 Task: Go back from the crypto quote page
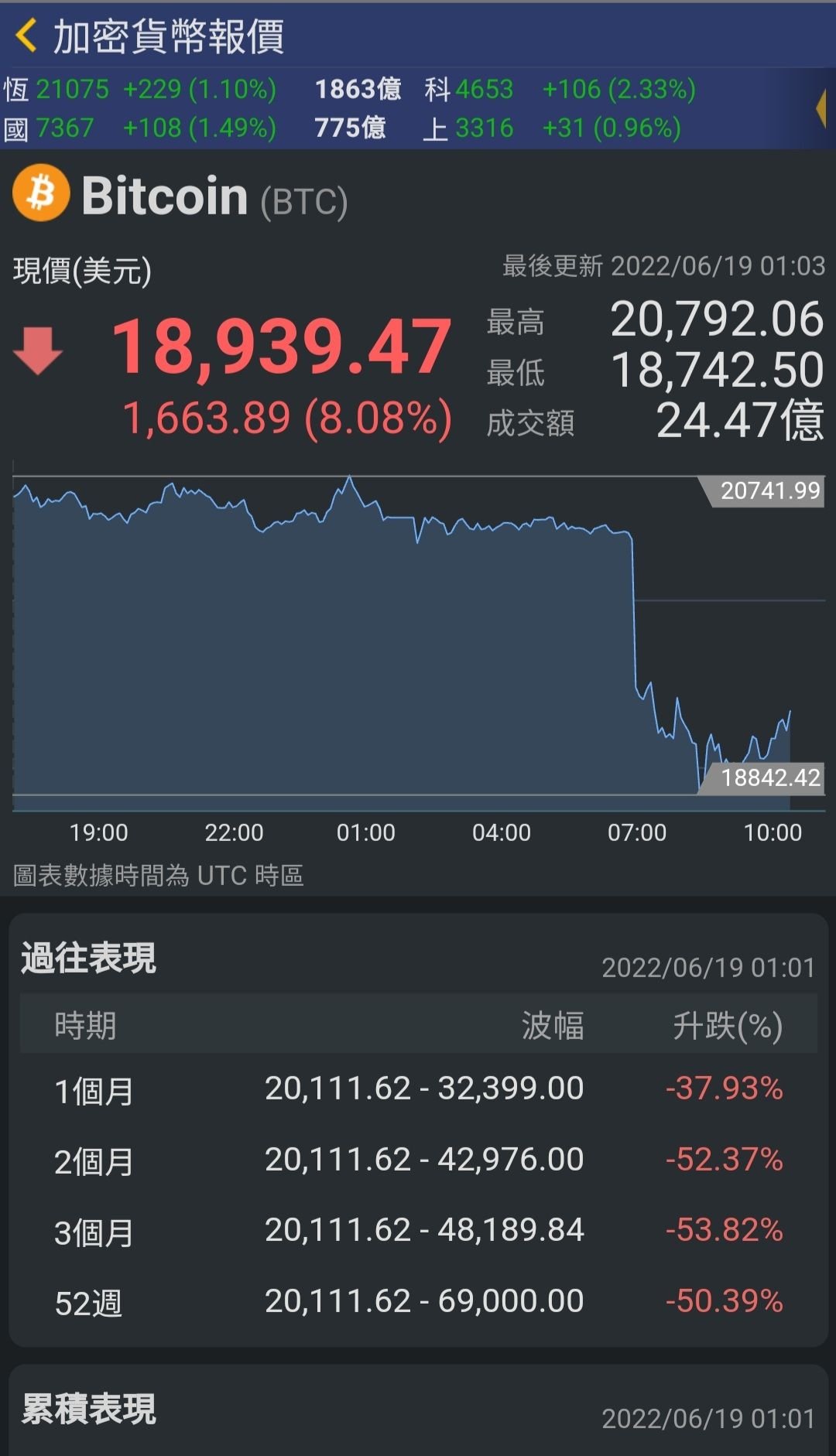click(26, 36)
